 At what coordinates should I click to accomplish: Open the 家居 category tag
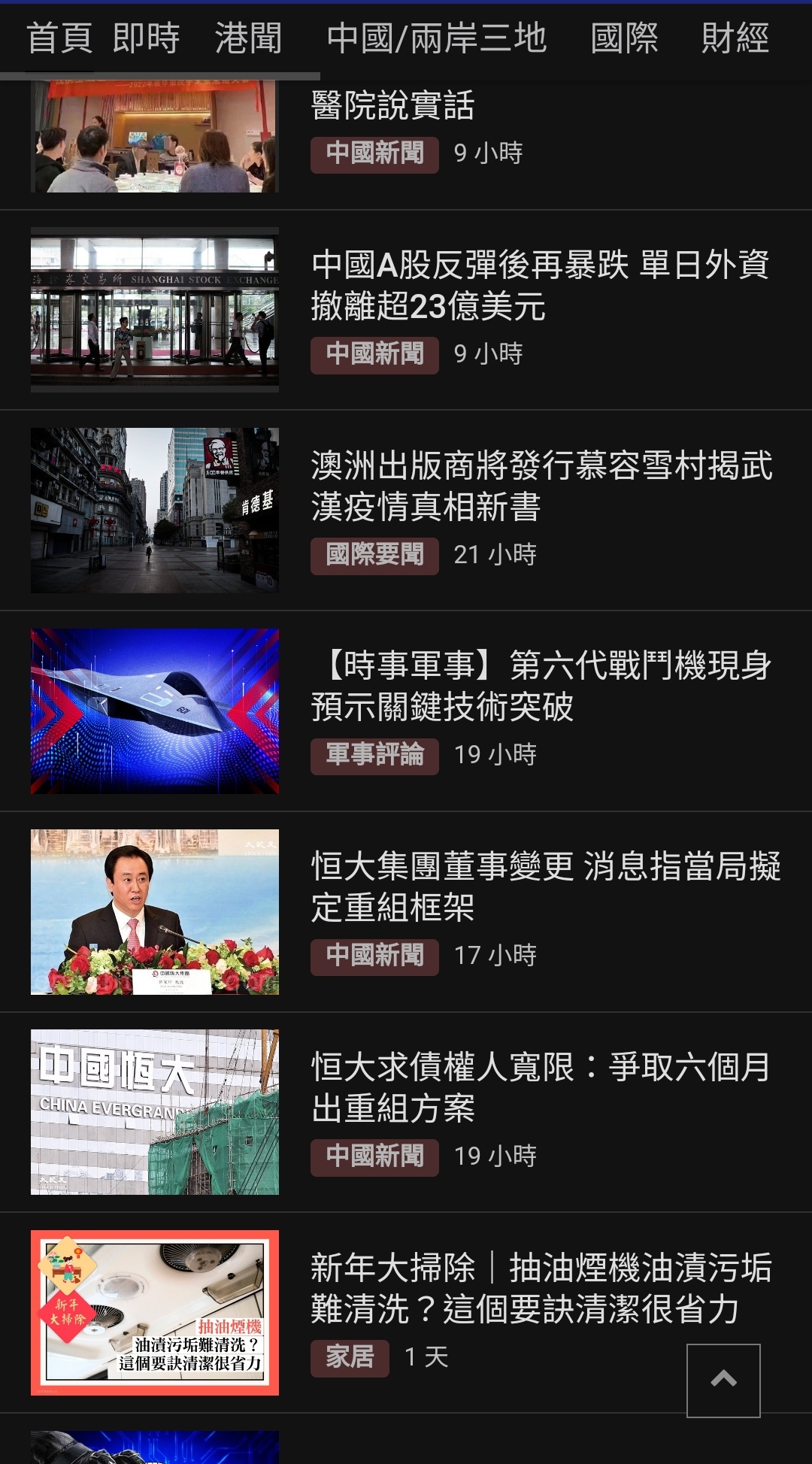pyautogui.click(x=350, y=1357)
